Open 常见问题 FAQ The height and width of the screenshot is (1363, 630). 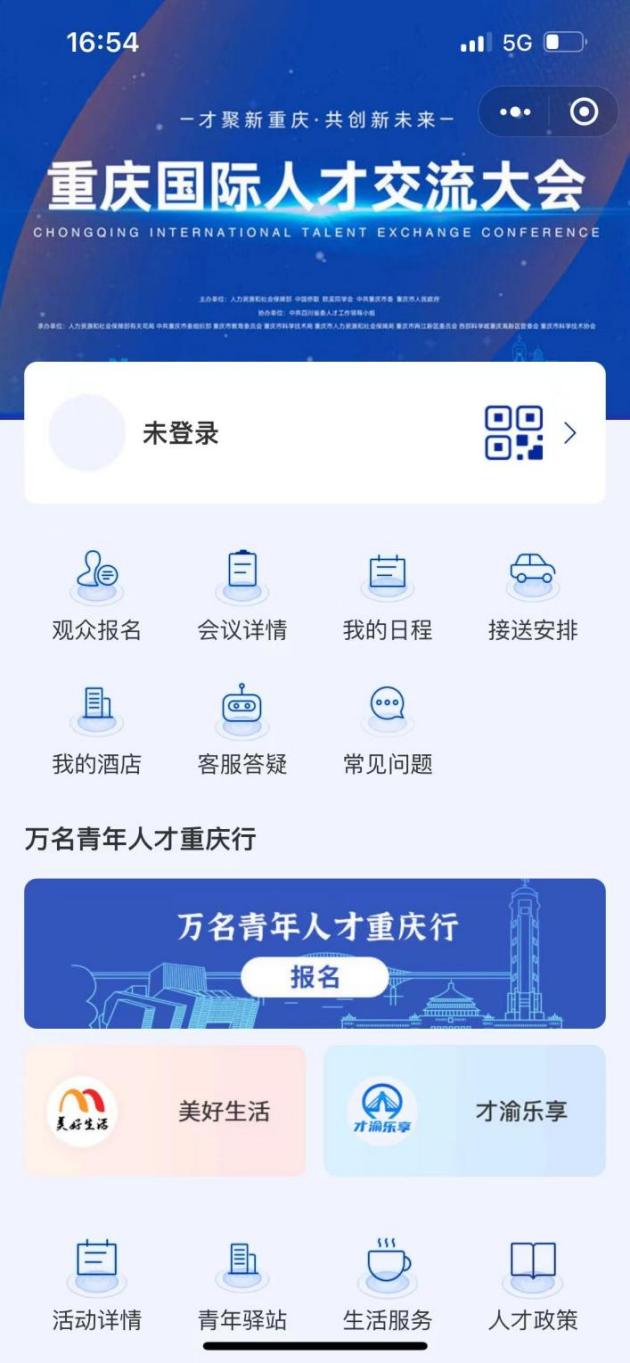coord(387,729)
